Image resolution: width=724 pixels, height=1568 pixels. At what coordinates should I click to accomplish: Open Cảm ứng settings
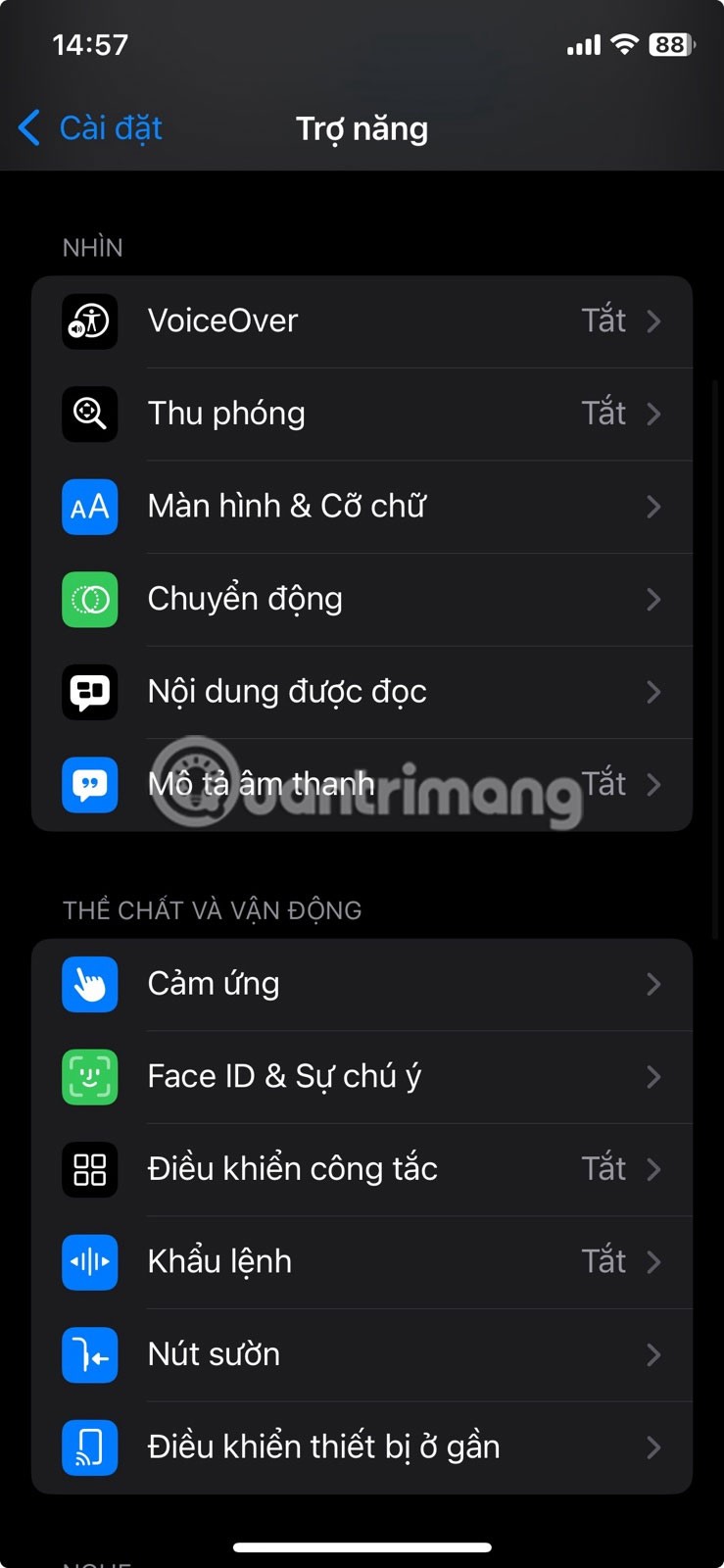(362, 984)
